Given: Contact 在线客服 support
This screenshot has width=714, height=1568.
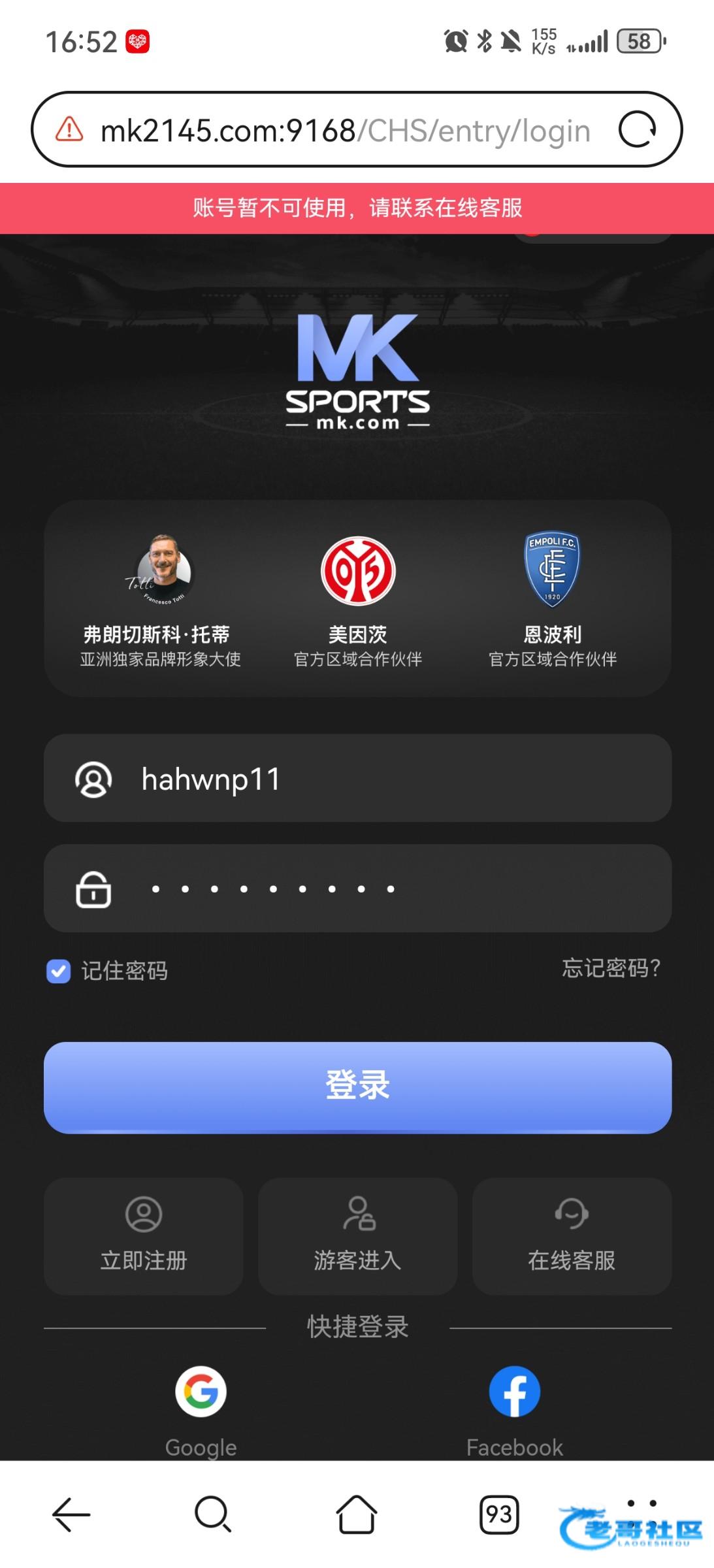Looking at the screenshot, I should [572, 1236].
